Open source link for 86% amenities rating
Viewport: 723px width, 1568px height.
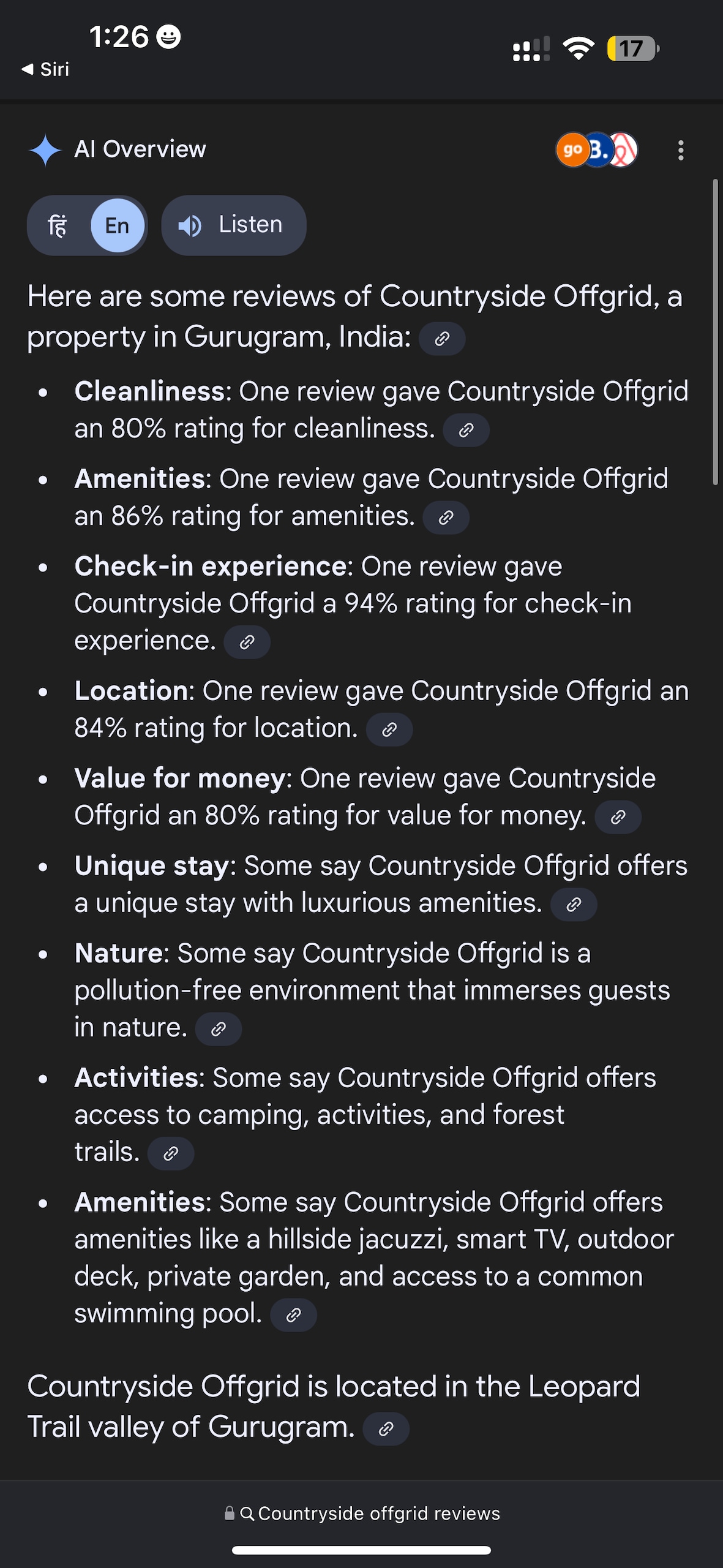(446, 518)
